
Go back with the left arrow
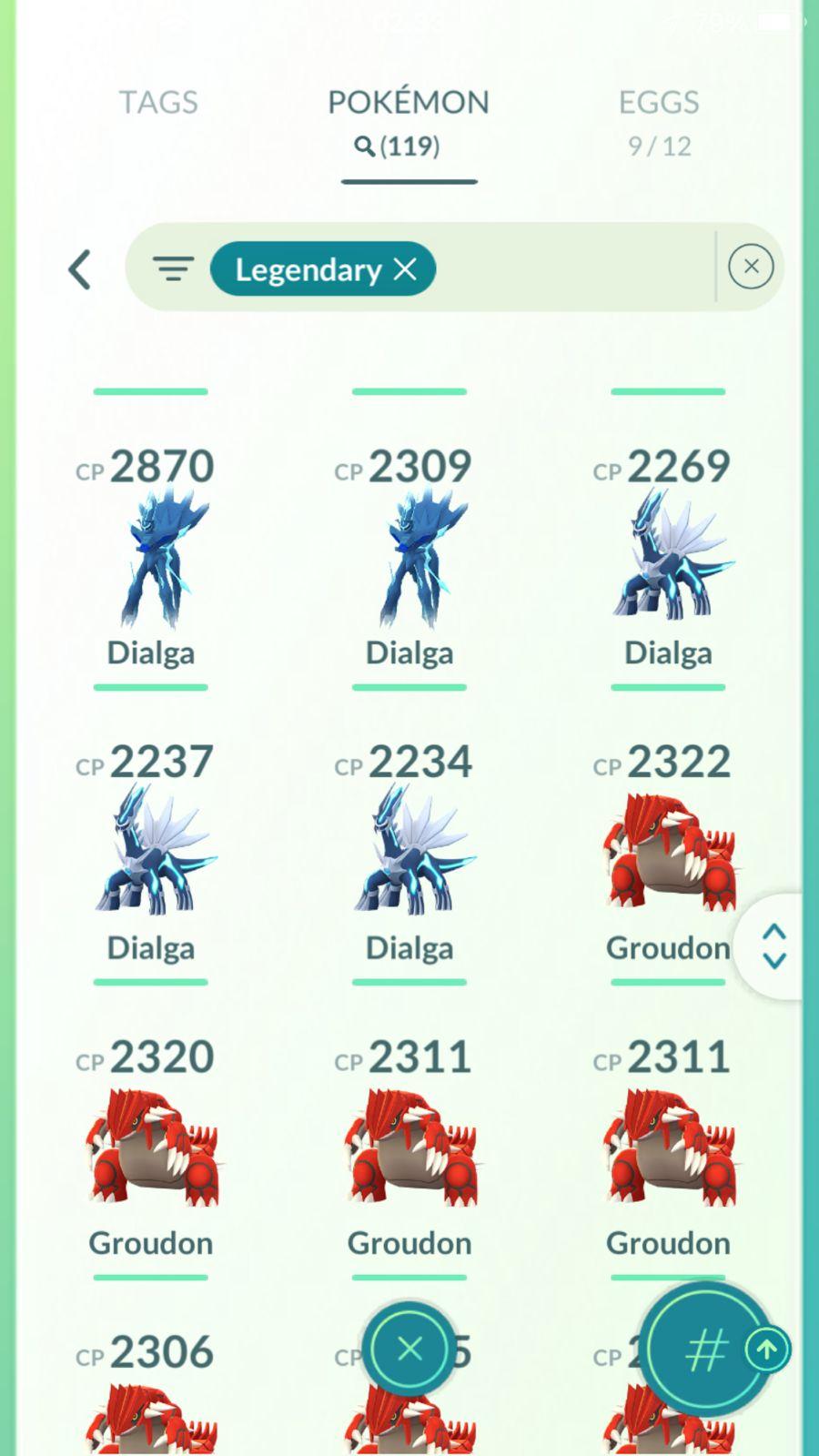pyautogui.click(x=80, y=269)
